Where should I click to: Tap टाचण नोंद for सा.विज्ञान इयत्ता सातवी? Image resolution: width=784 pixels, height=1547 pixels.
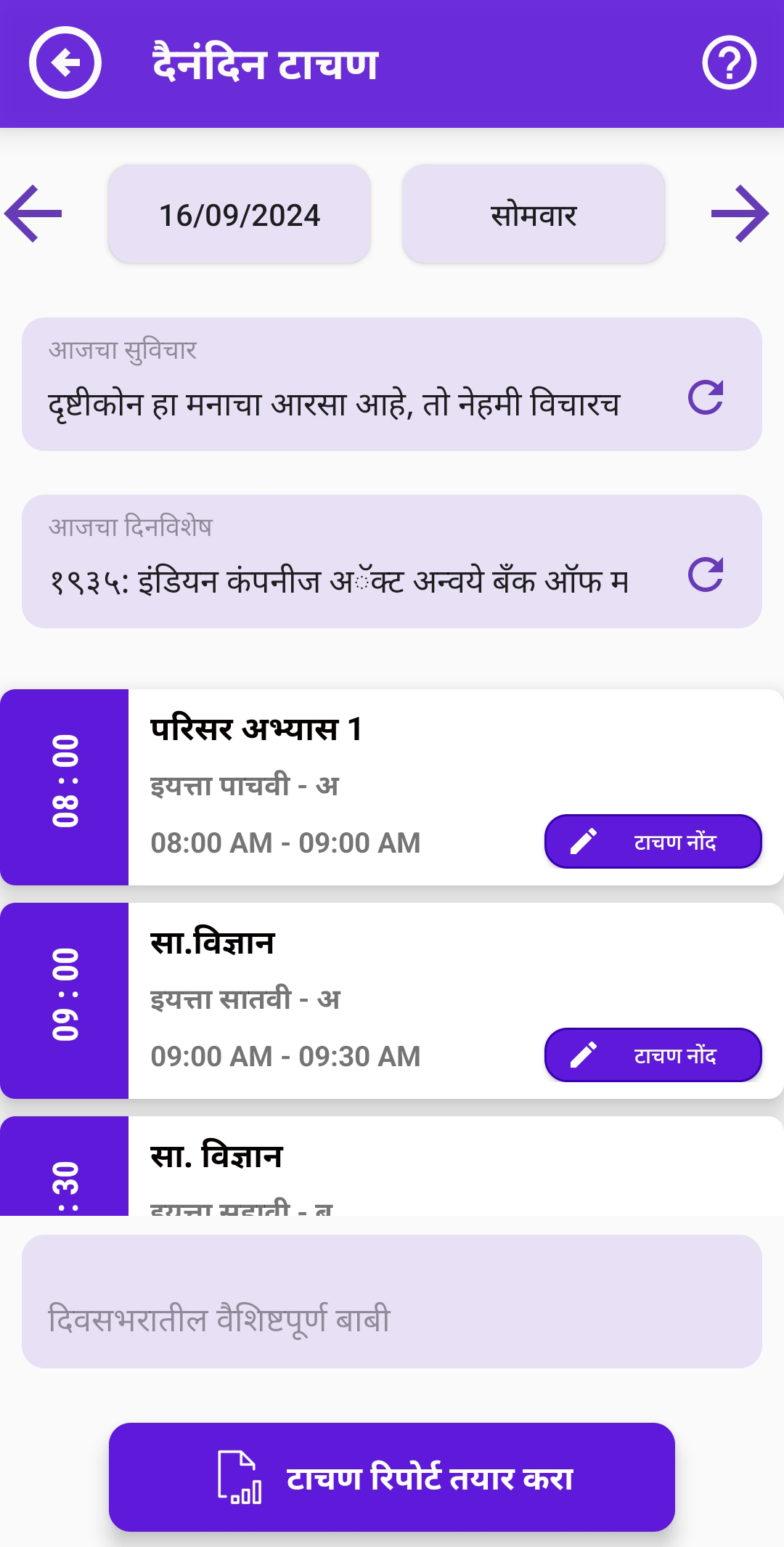[x=653, y=1055]
